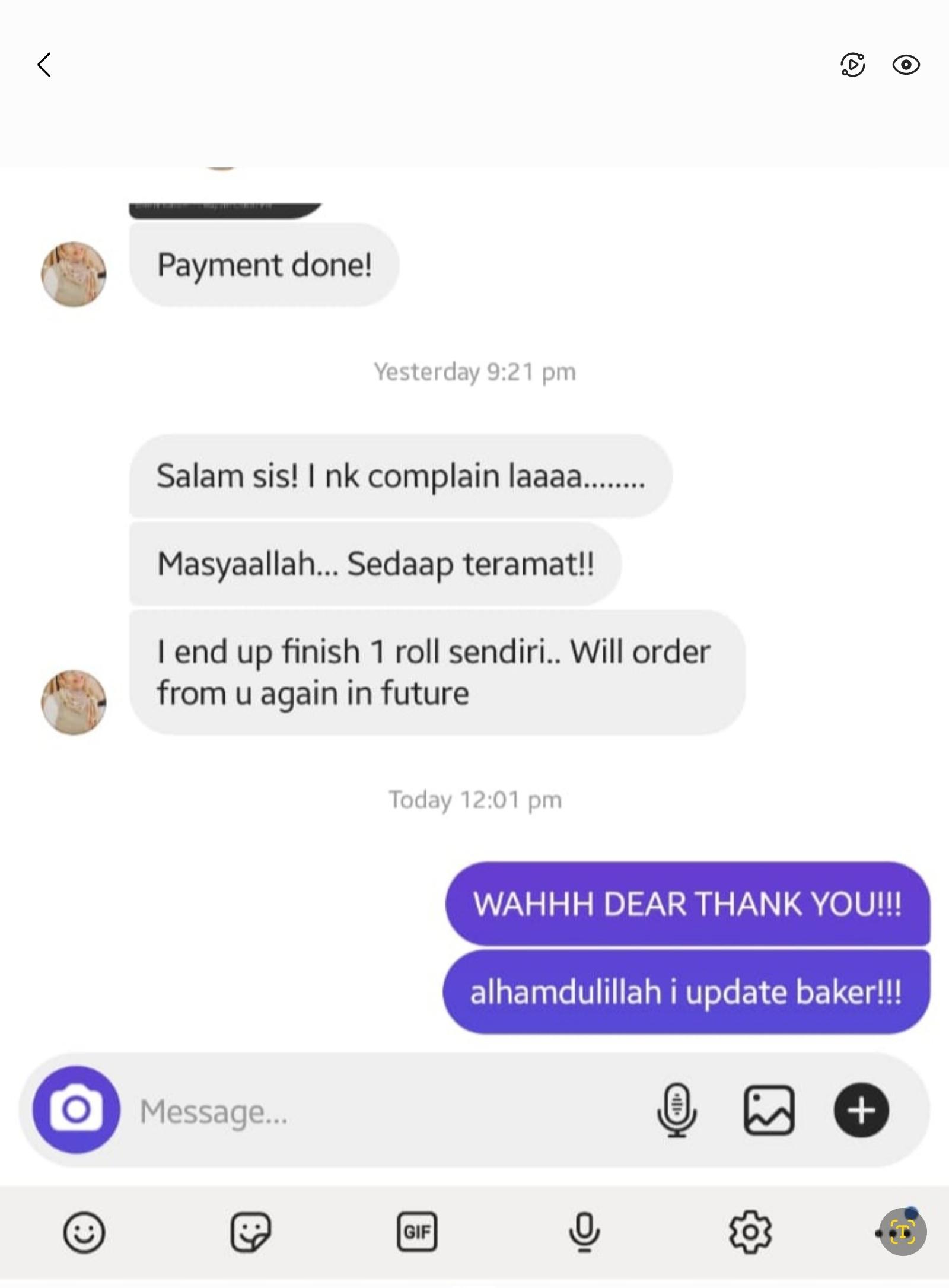Image resolution: width=949 pixels, height=1288 pixels.
Task: Open the sticker picker
Action: point(250,1232)
